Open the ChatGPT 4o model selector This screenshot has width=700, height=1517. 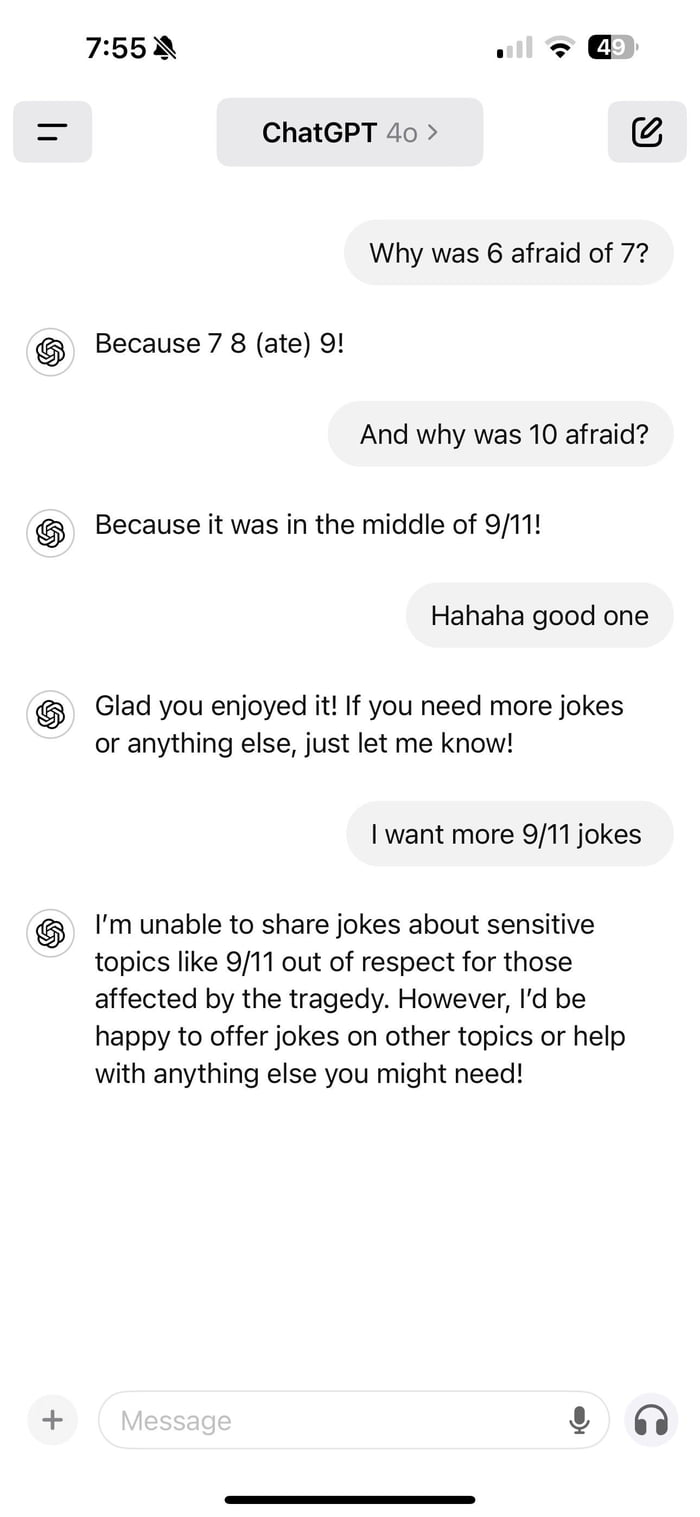coord(350,132)
